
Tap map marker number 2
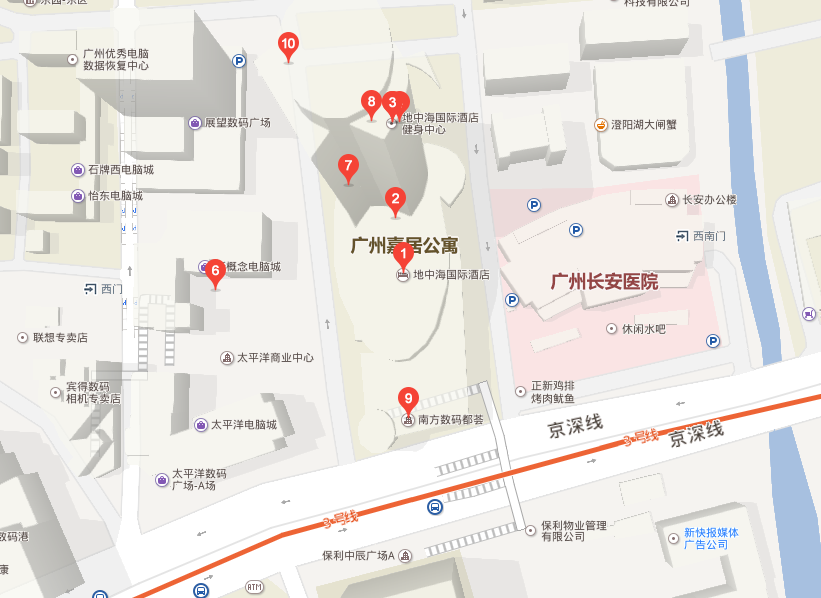pos(396,198)
